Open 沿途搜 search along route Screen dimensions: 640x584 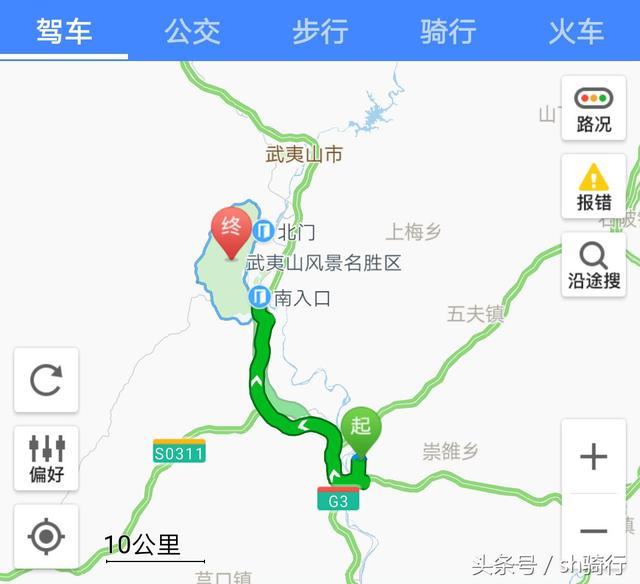(x=593, y=265)
